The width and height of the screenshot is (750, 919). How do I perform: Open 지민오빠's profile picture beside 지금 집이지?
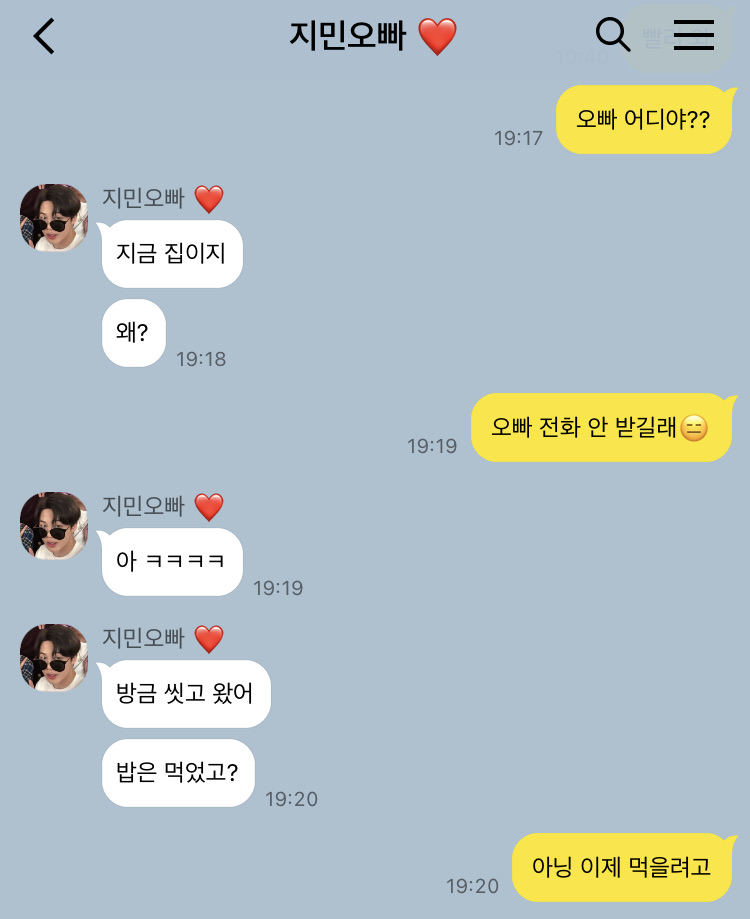54,218
